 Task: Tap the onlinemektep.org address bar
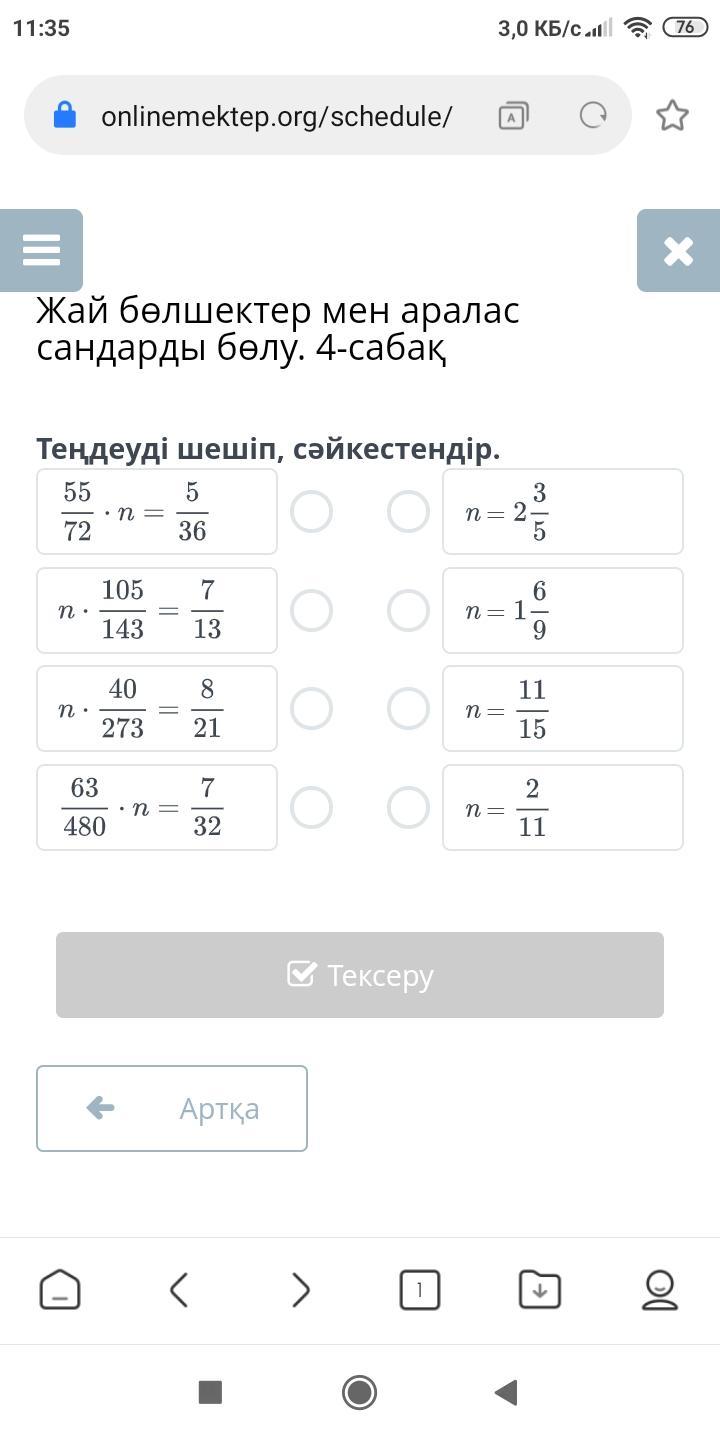[277, 116]
